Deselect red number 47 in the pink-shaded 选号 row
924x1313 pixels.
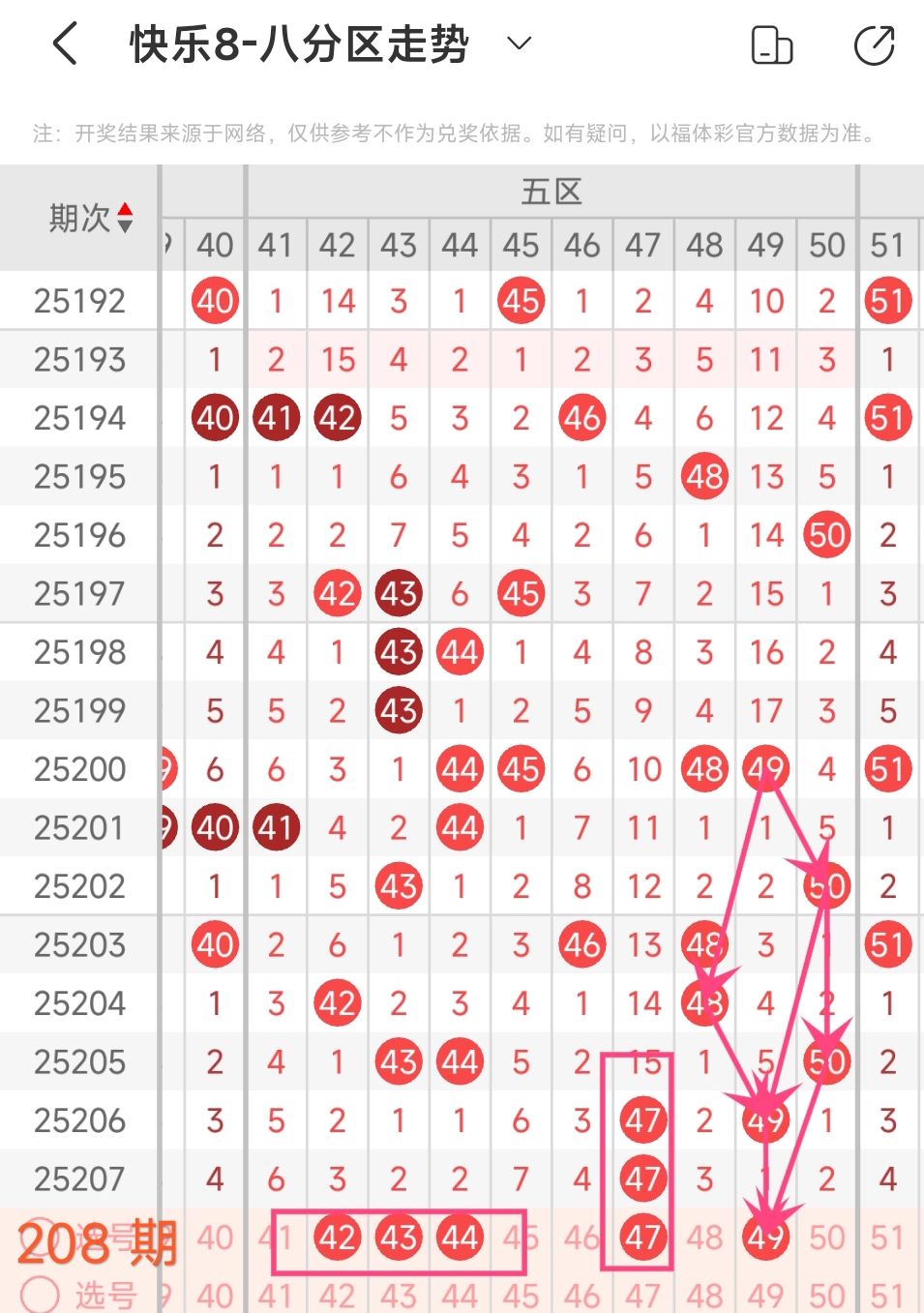[x=643, y=1238]
